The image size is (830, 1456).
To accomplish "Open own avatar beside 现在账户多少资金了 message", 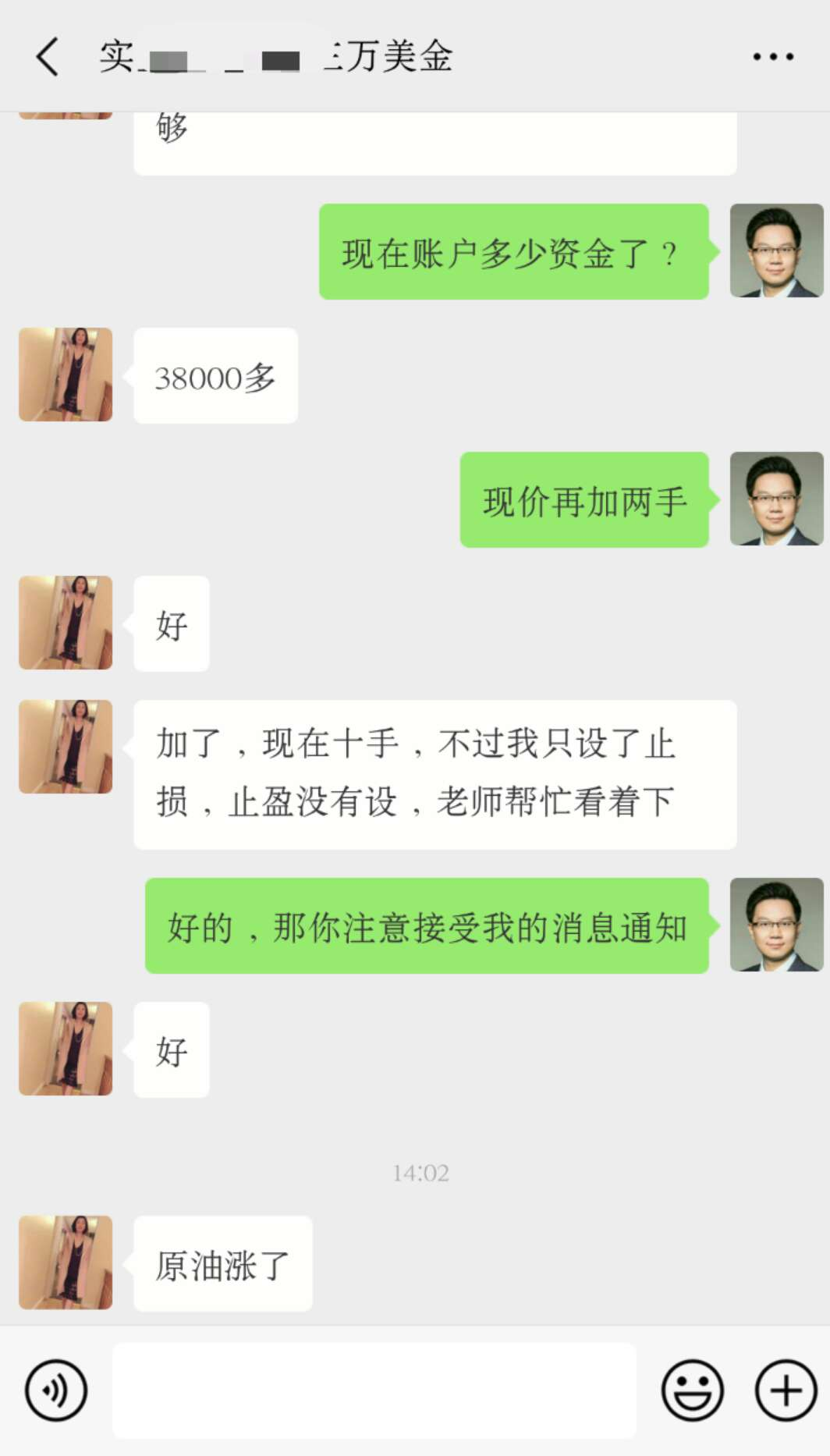I will pyautogui.click(x=776, y=250).
